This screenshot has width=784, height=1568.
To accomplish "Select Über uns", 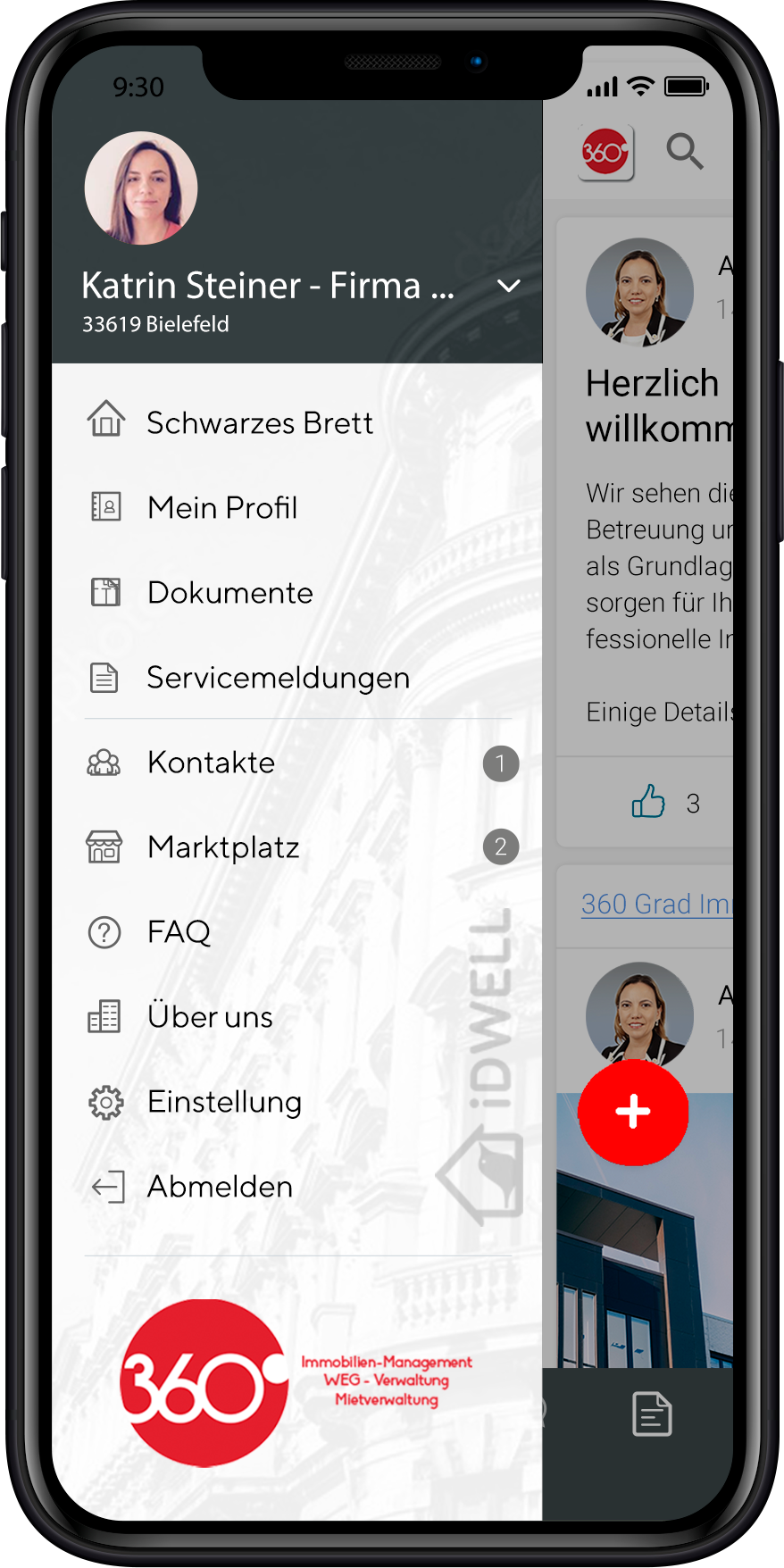I will (210, 1016).
